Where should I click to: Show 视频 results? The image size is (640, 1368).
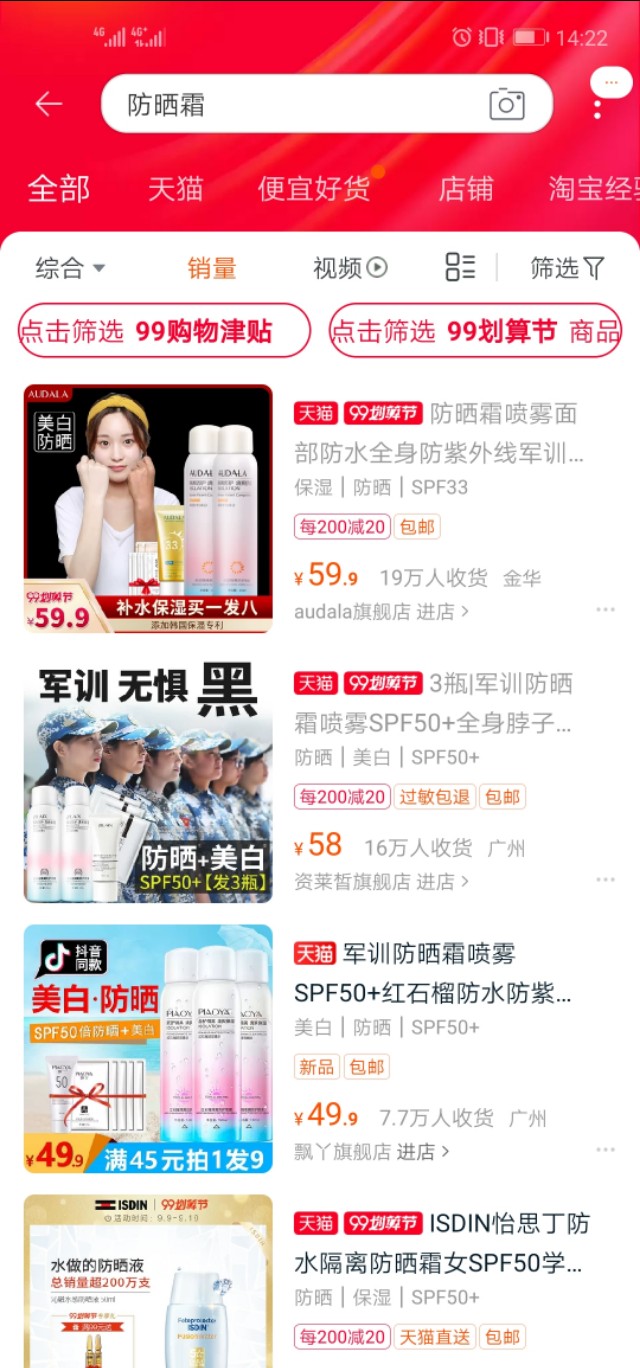click(x=349, y=268)
